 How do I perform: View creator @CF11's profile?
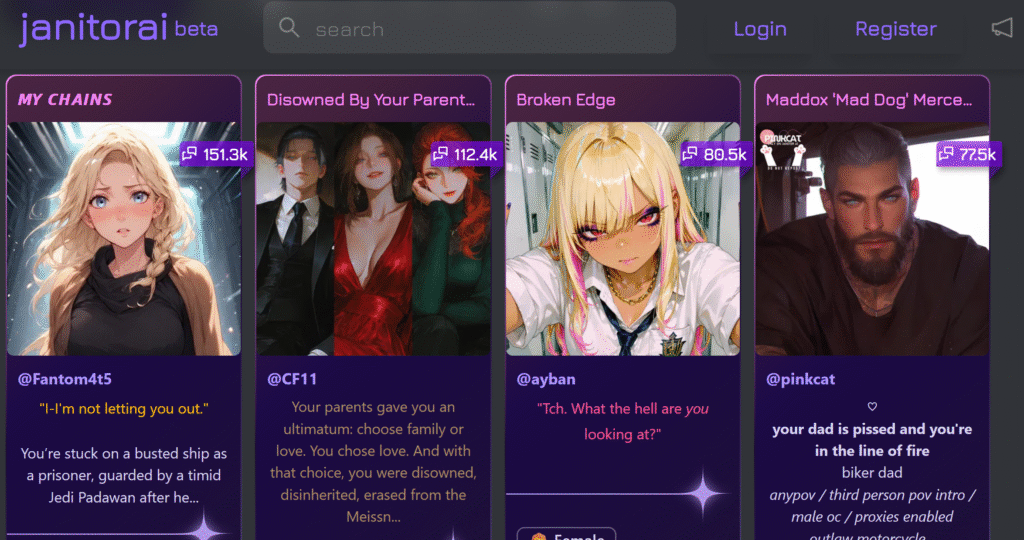pos(292,379)
